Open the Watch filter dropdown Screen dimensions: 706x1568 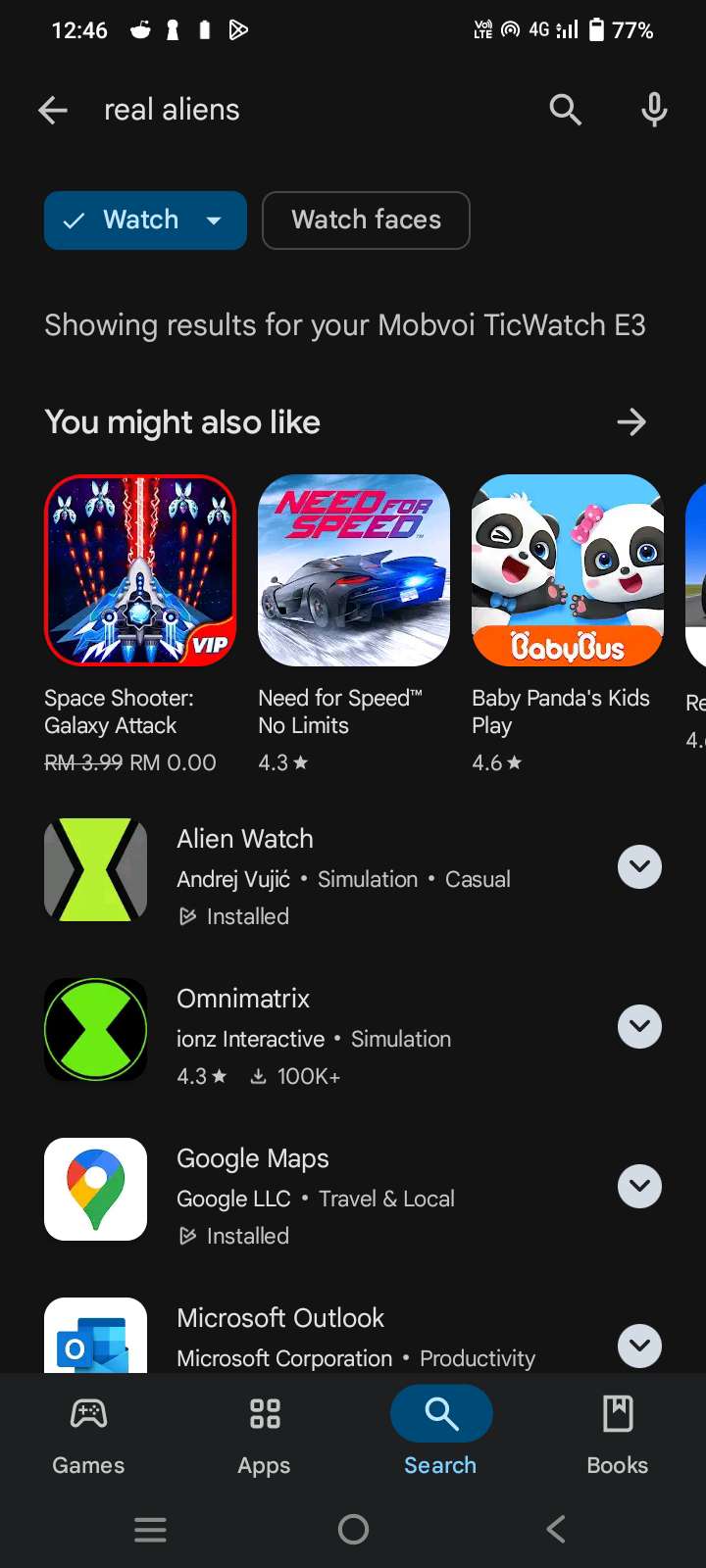point(145,220)
